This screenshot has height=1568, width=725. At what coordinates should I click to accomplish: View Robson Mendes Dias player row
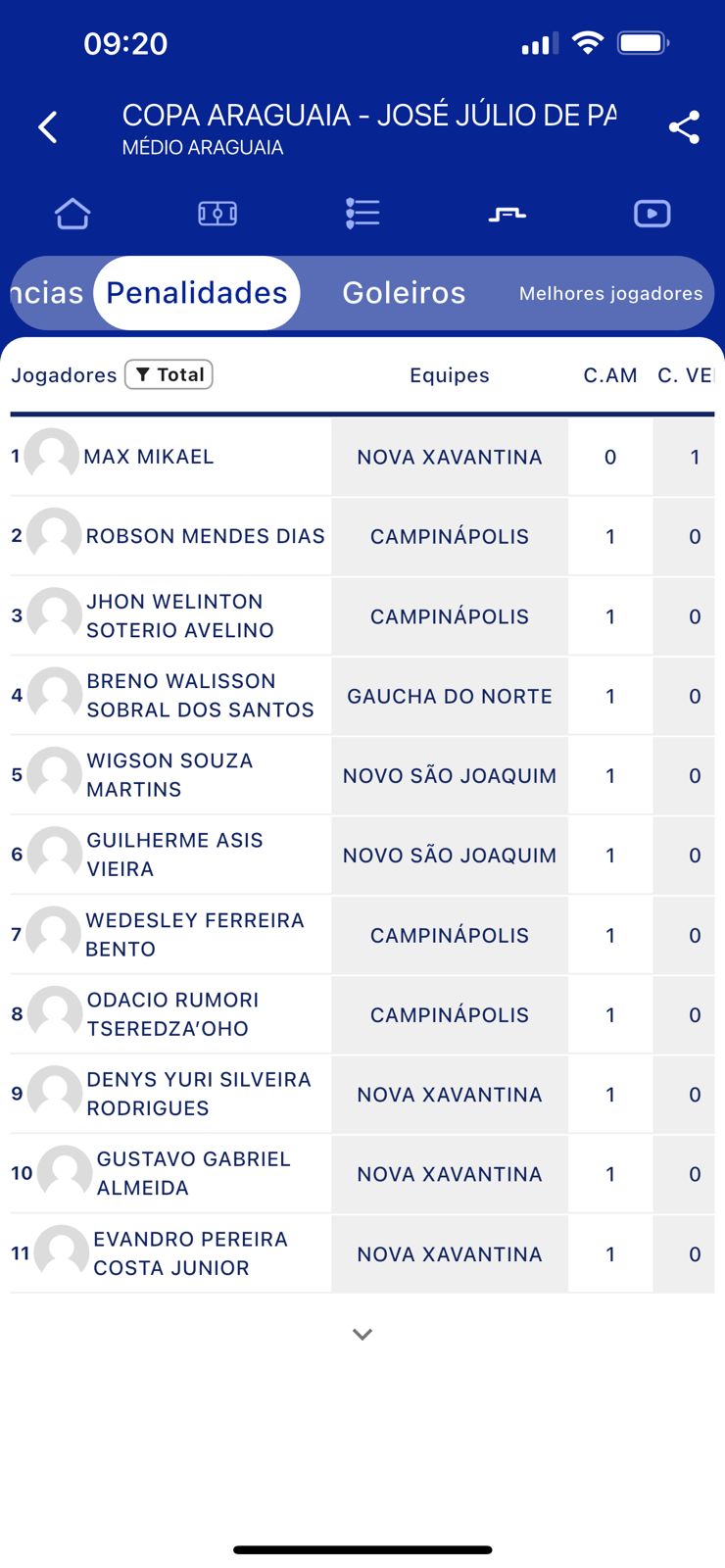tap(205, 536)
